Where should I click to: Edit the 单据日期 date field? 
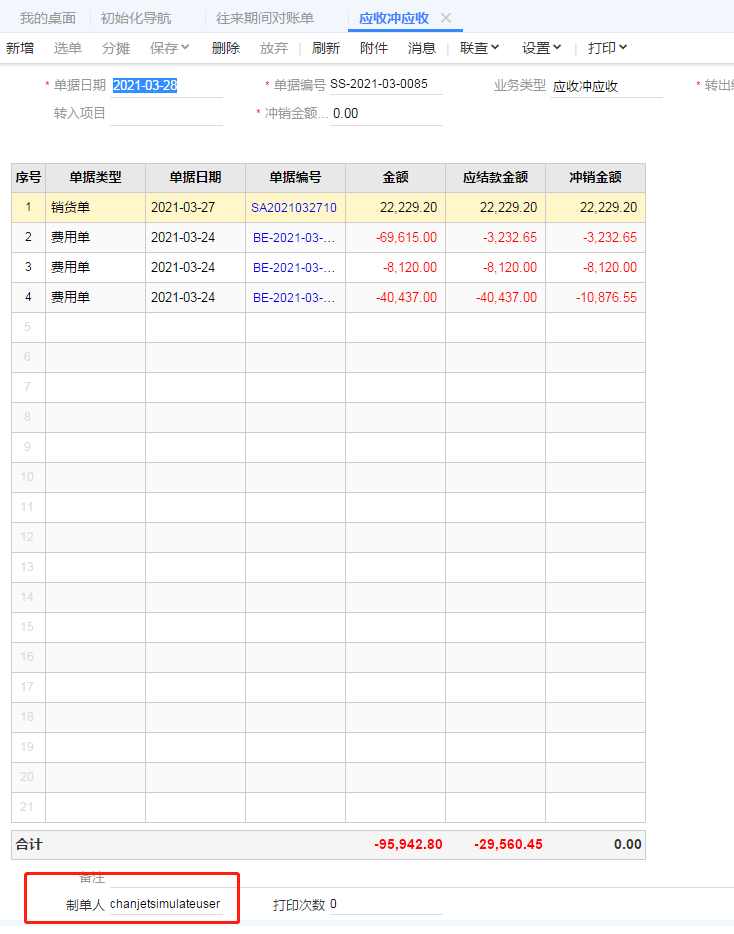[x=166, y=86]
